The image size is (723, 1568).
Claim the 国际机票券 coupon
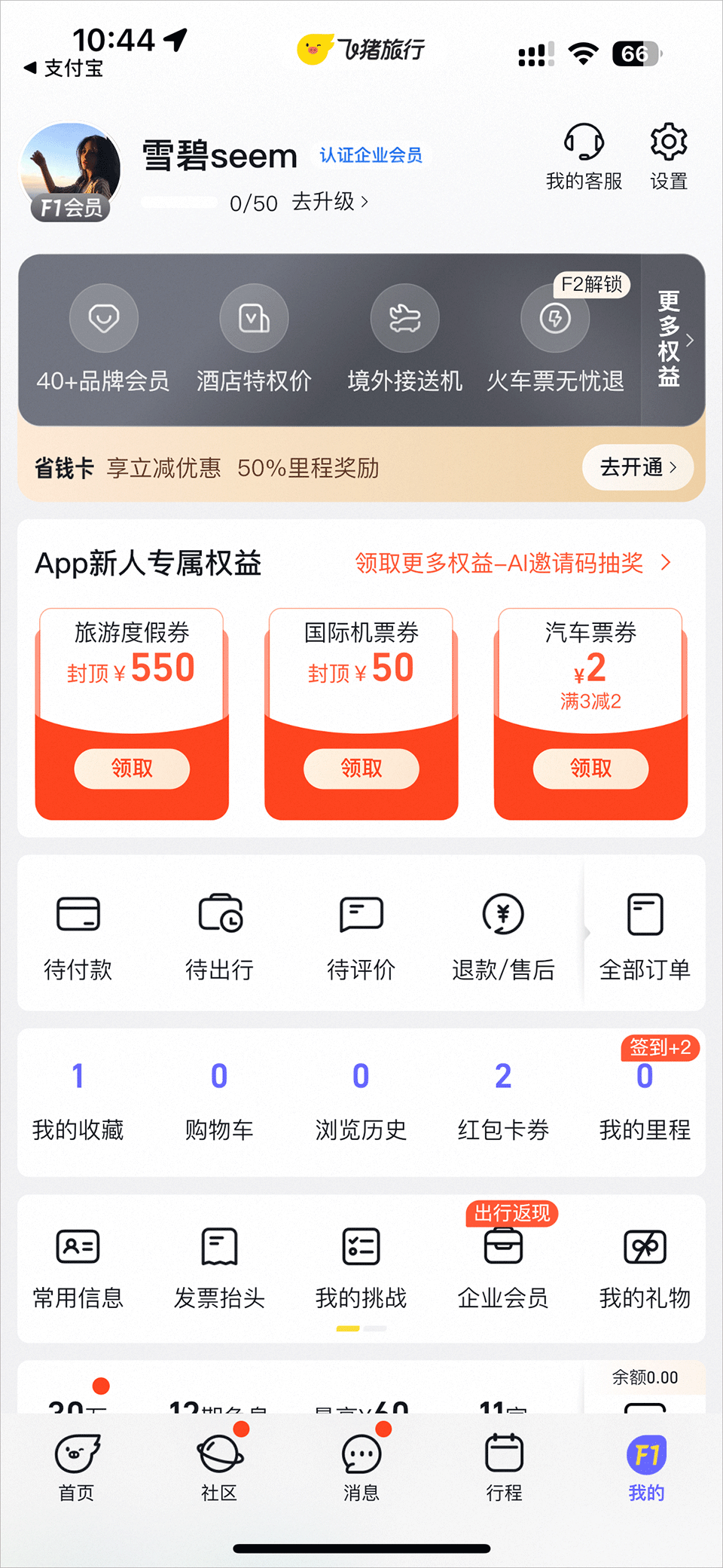(361, 768)
